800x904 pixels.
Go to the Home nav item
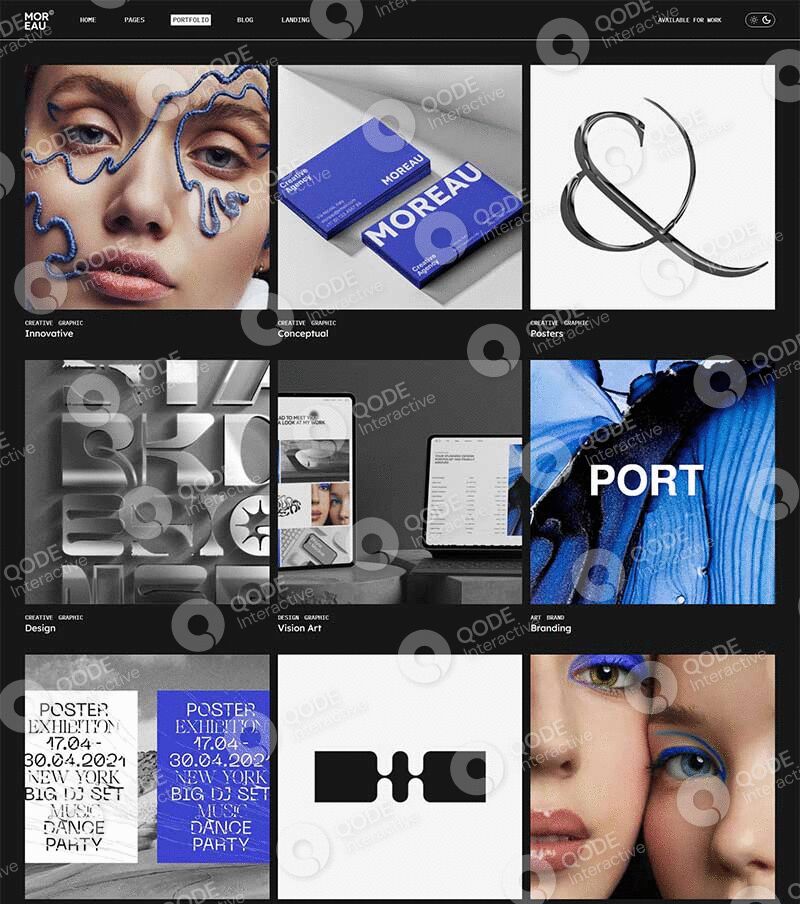click(x=88, y=20)
